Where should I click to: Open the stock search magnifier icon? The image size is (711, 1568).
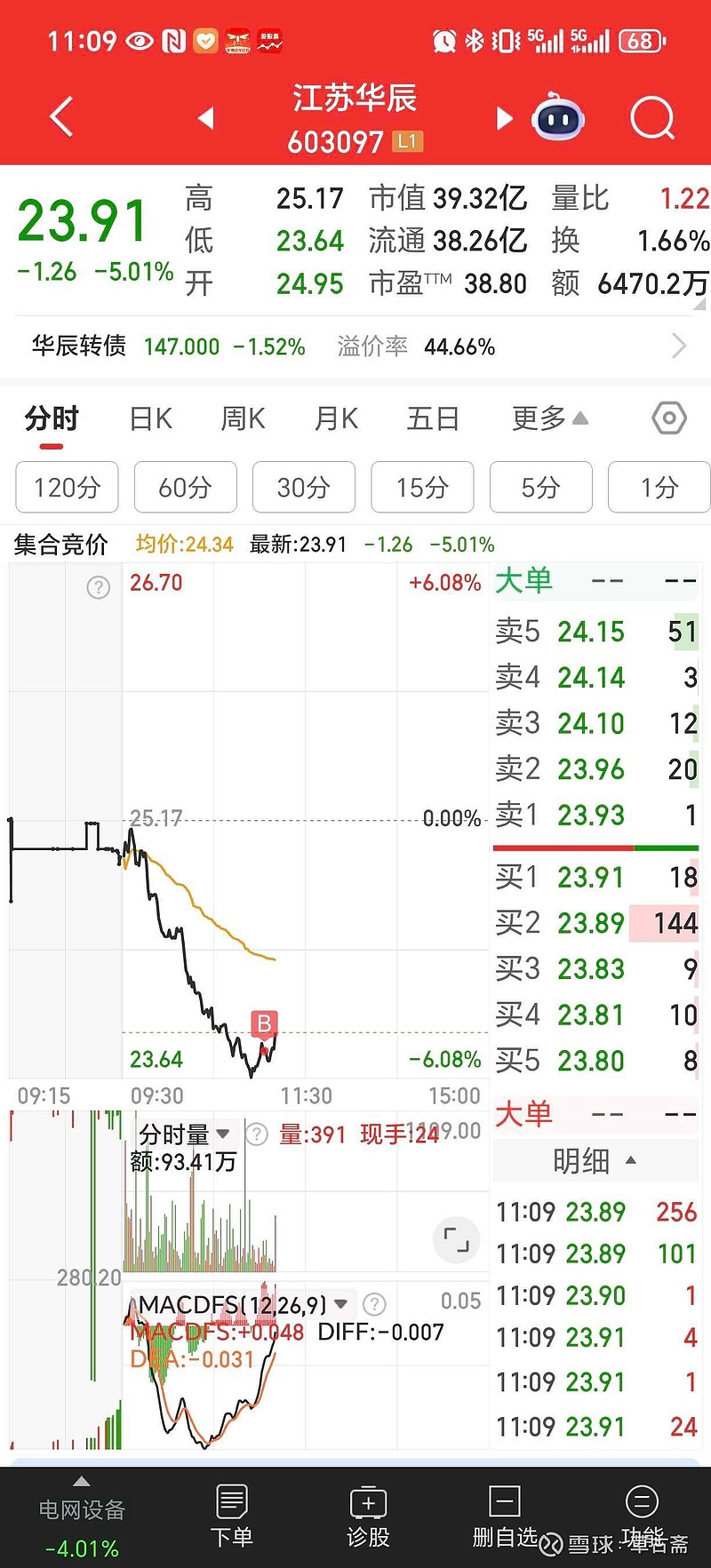pos(652,118)
